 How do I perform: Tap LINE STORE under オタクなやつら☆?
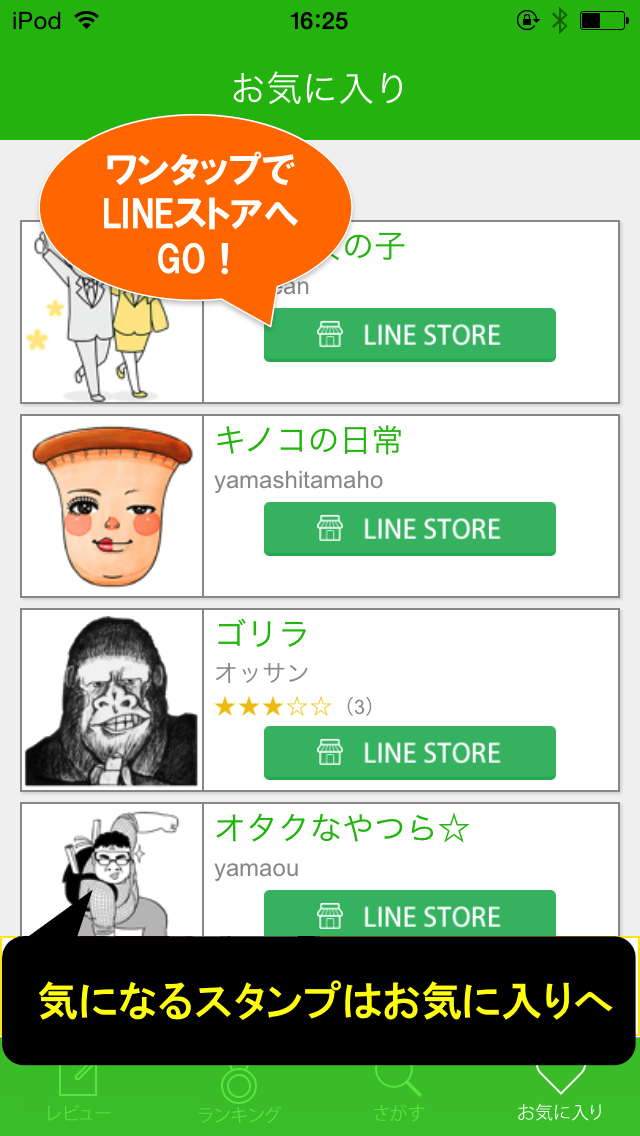coord(410,914)
